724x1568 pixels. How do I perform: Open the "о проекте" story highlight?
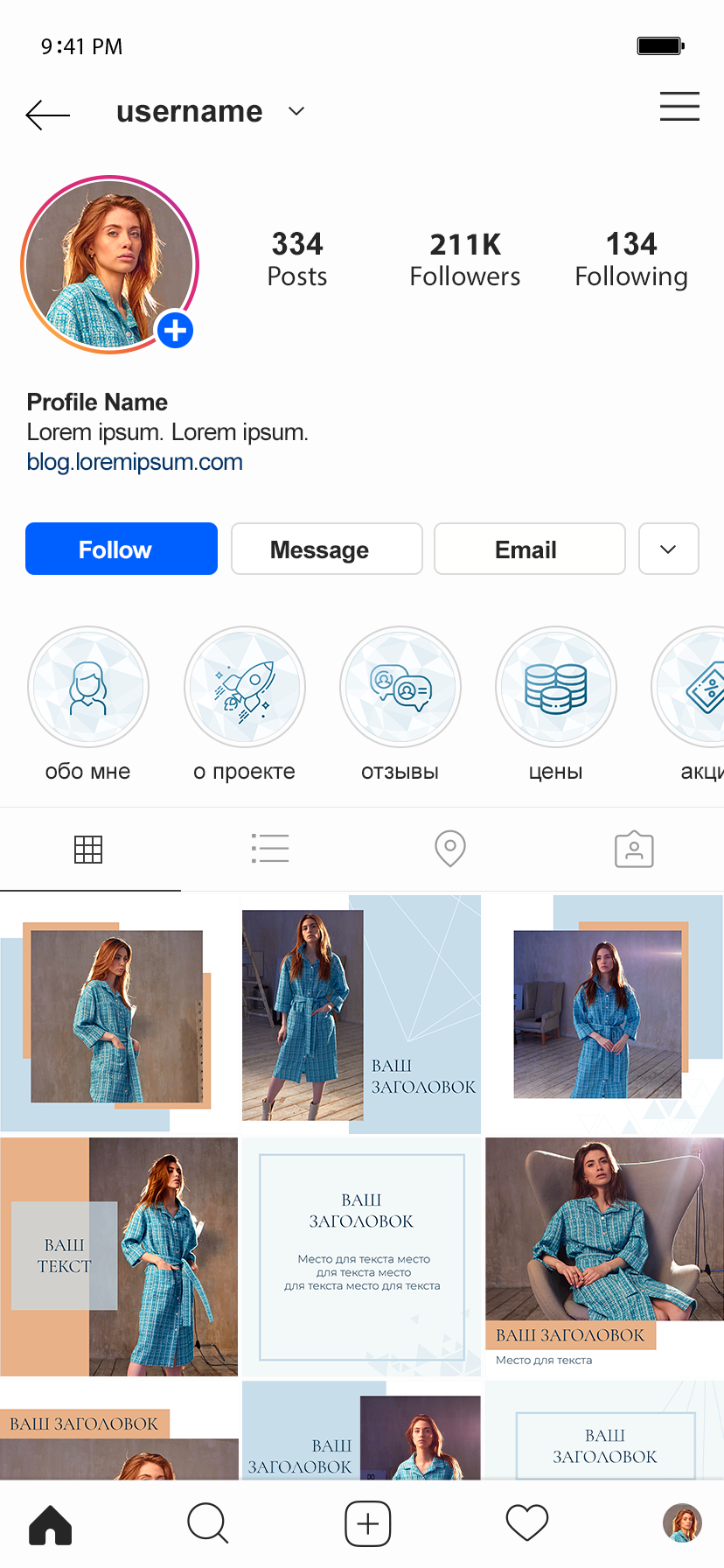point(245,687)
